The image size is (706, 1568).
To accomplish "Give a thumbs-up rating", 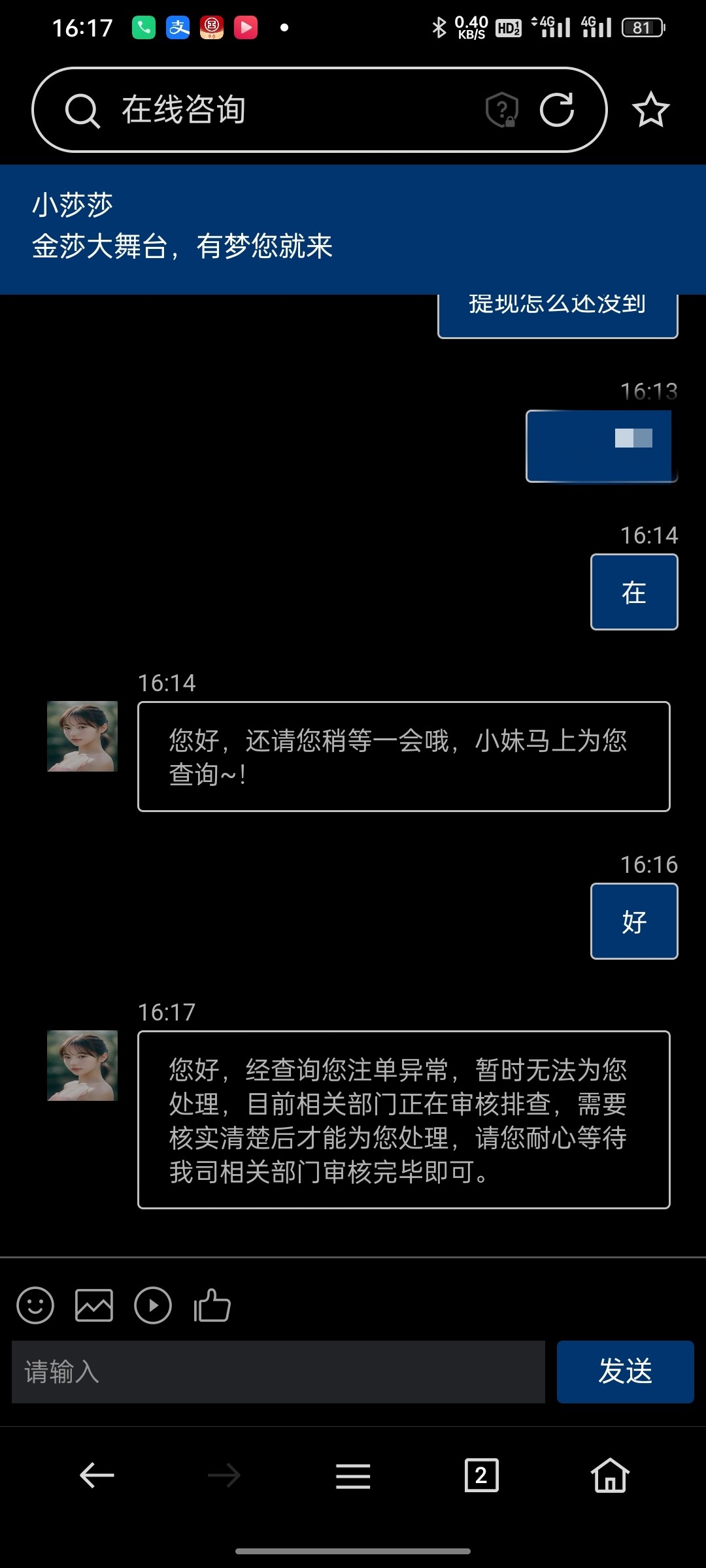I will tap(212, 1305).
